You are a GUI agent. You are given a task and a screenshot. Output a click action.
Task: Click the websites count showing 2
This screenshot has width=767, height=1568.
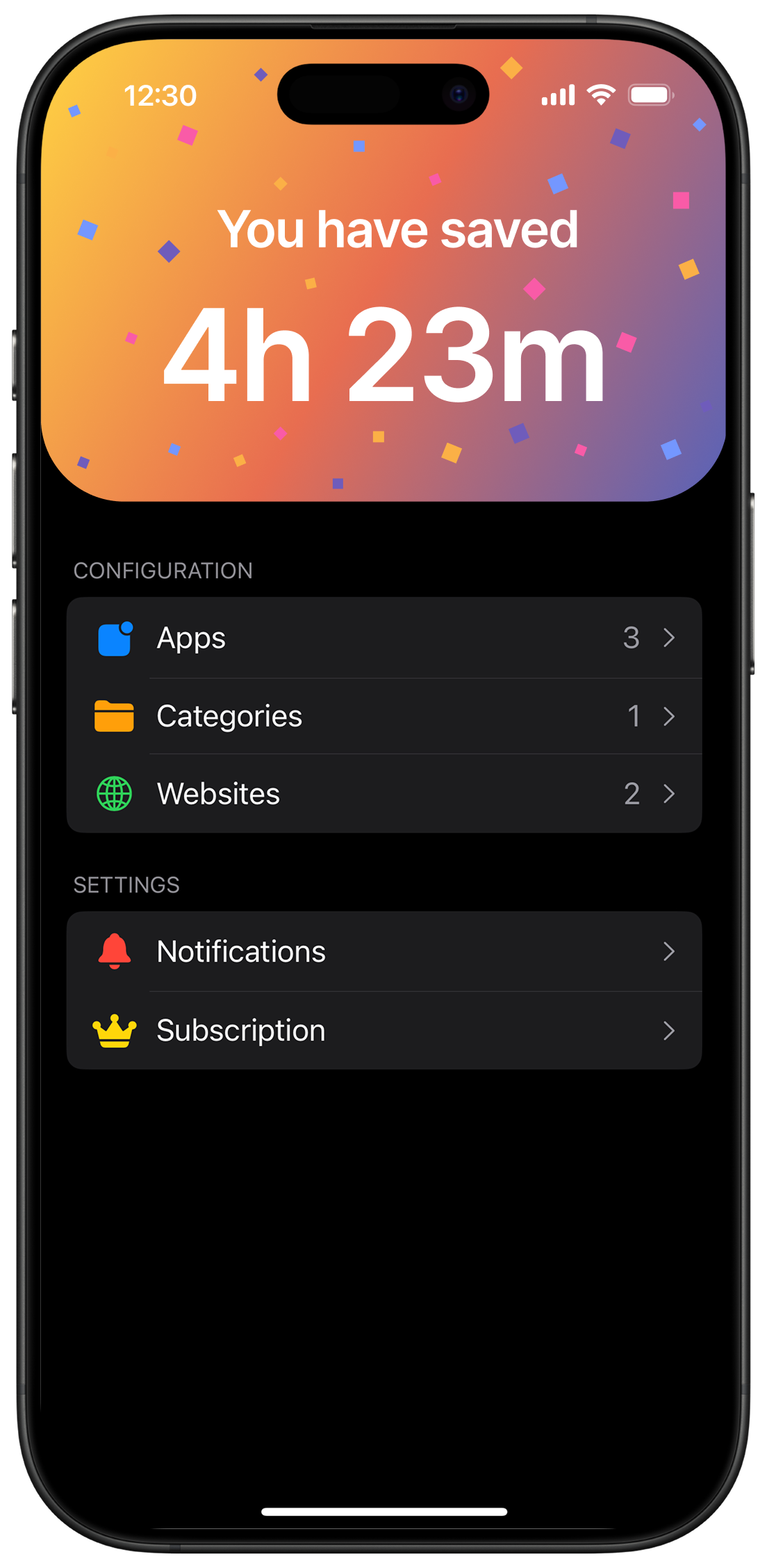coord(632,793)
